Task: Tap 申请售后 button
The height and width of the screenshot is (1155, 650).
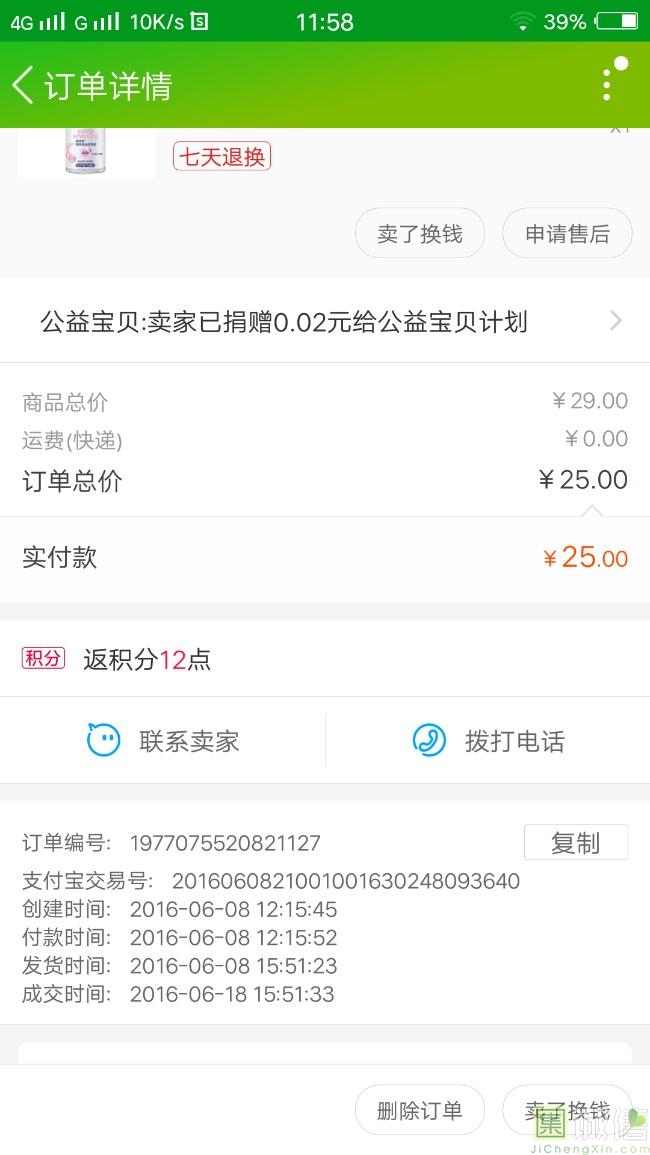Action: pyautogui.click(x=567, y=234)
